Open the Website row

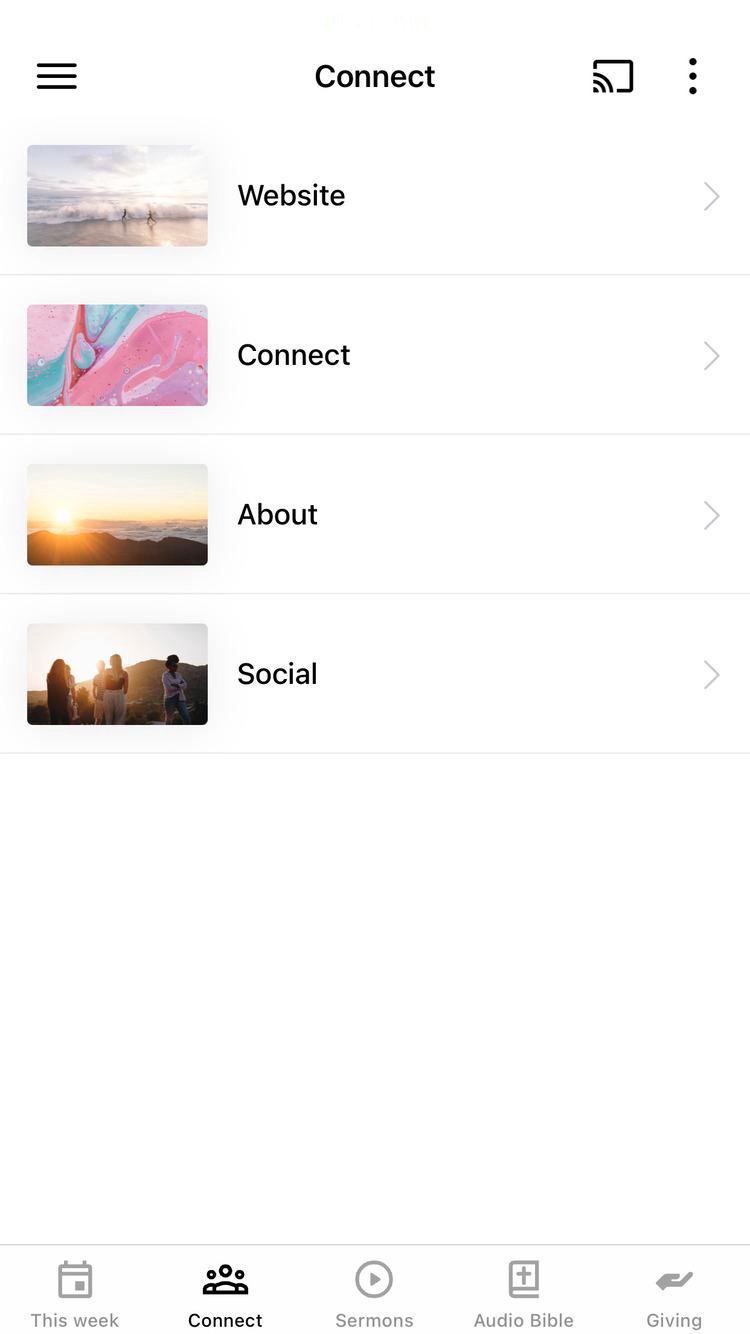point(375,196)
